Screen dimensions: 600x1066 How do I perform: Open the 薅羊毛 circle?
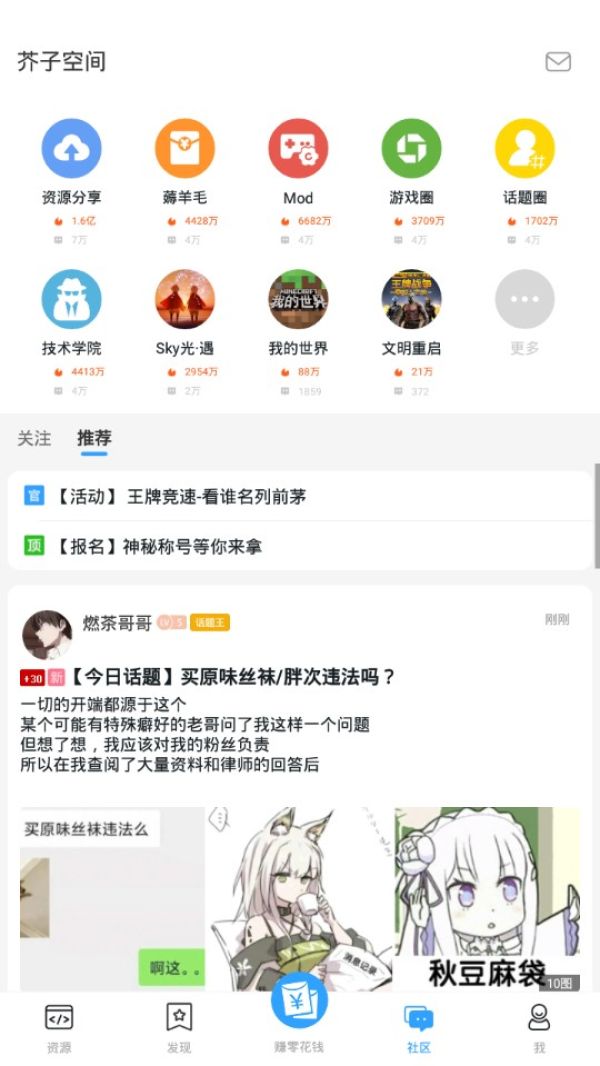coord(185,148)
